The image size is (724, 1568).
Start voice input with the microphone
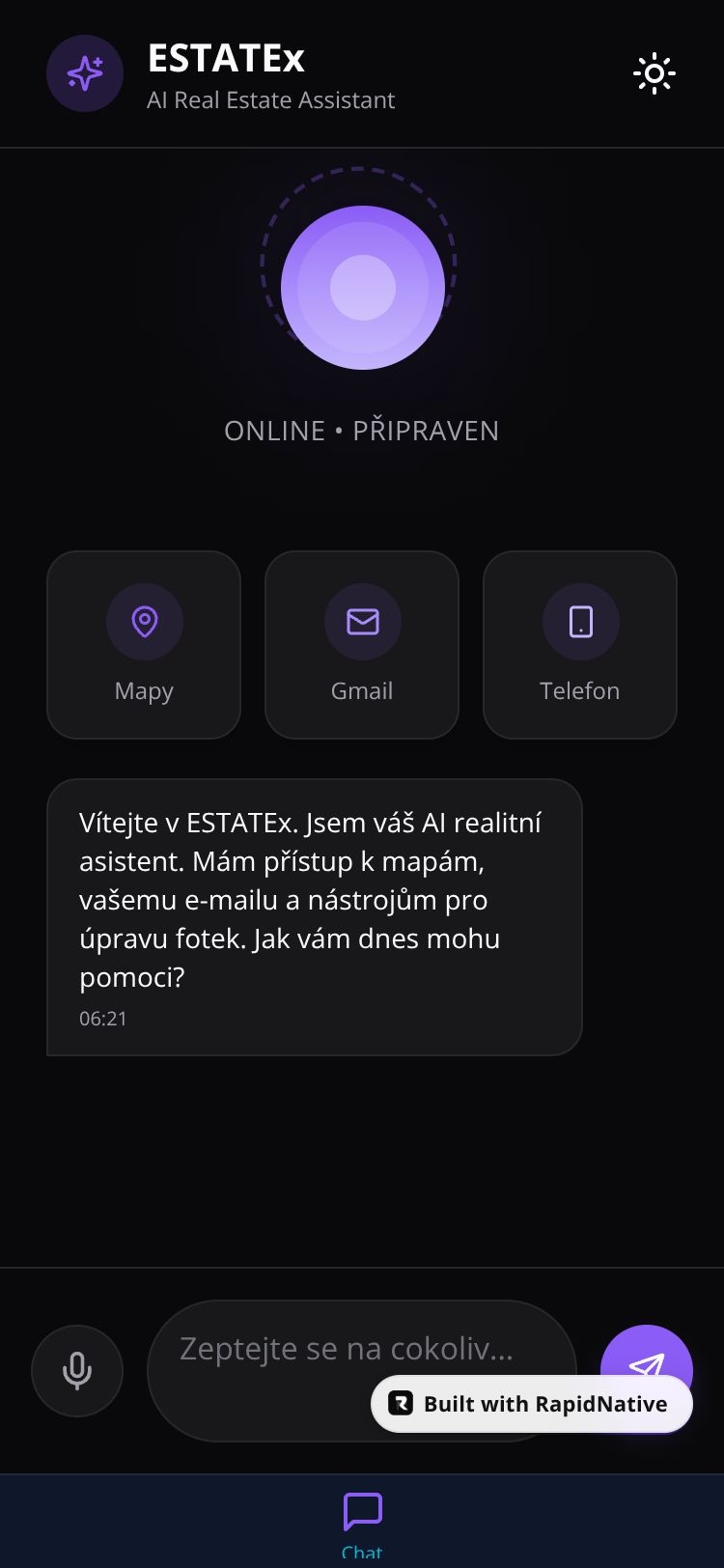77,1370
